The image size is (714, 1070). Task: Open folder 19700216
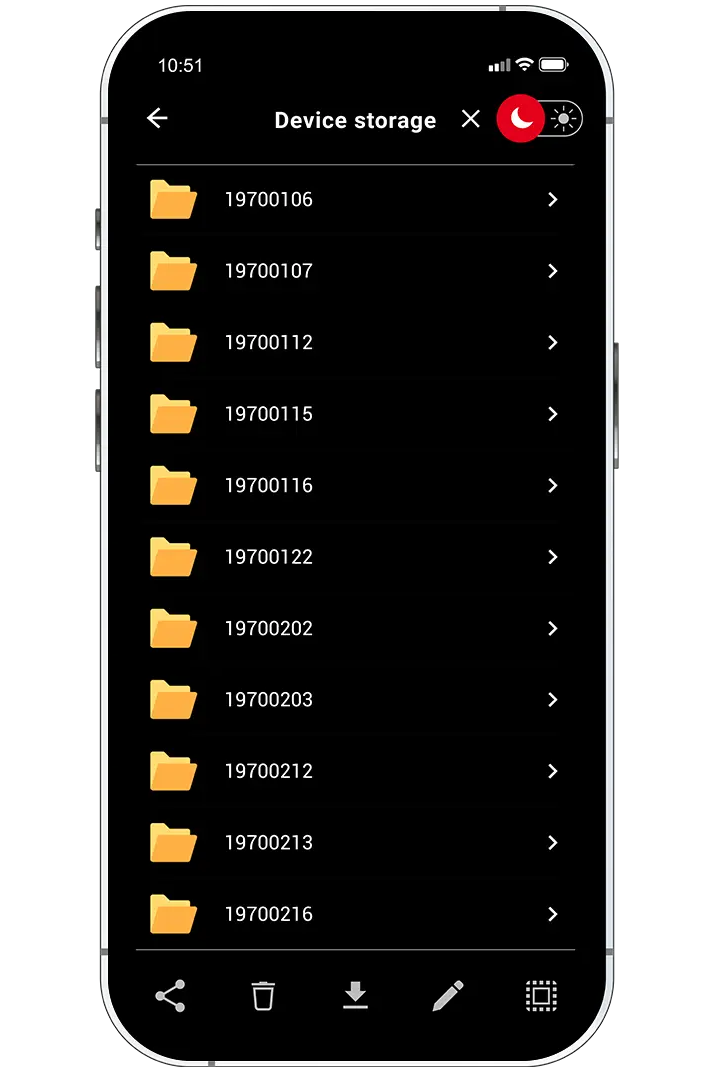(355, 915)
